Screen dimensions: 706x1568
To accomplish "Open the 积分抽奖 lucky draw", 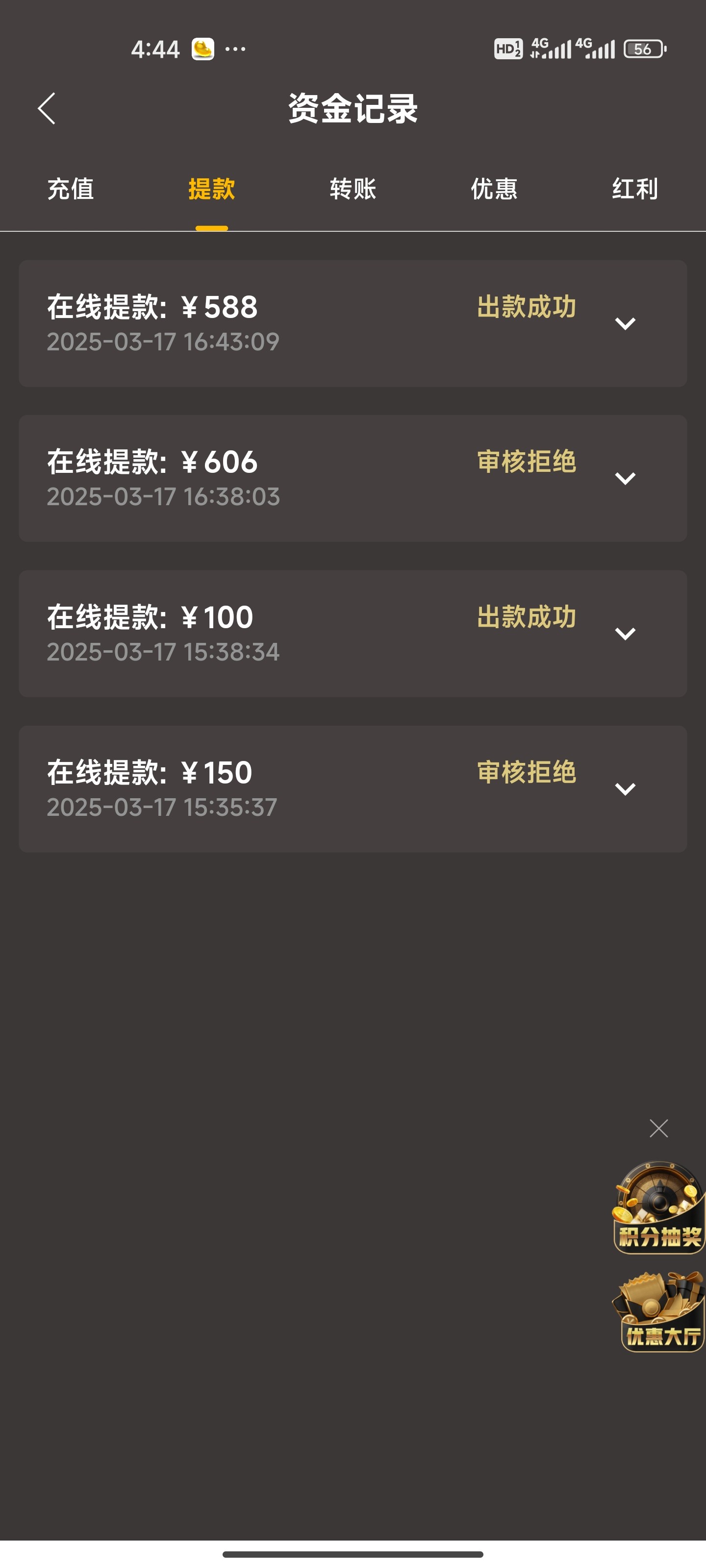I will click(x=658, y=1208).
